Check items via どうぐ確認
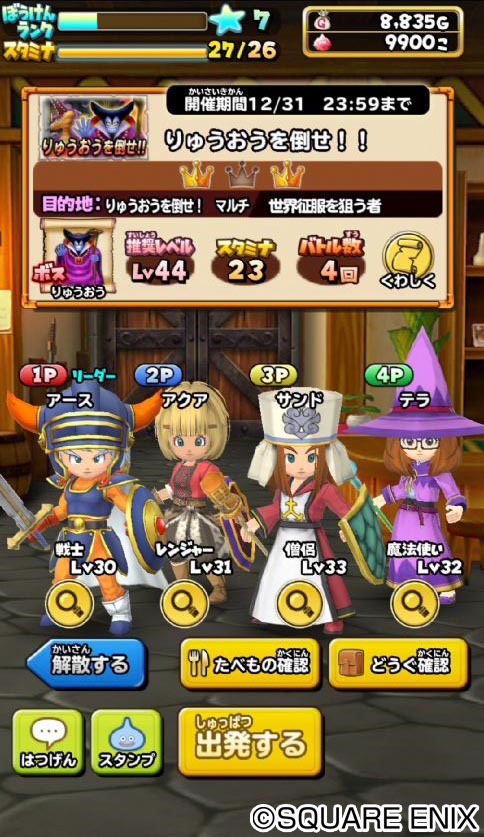This screenshot has width=484, height=837. (399, 664)
